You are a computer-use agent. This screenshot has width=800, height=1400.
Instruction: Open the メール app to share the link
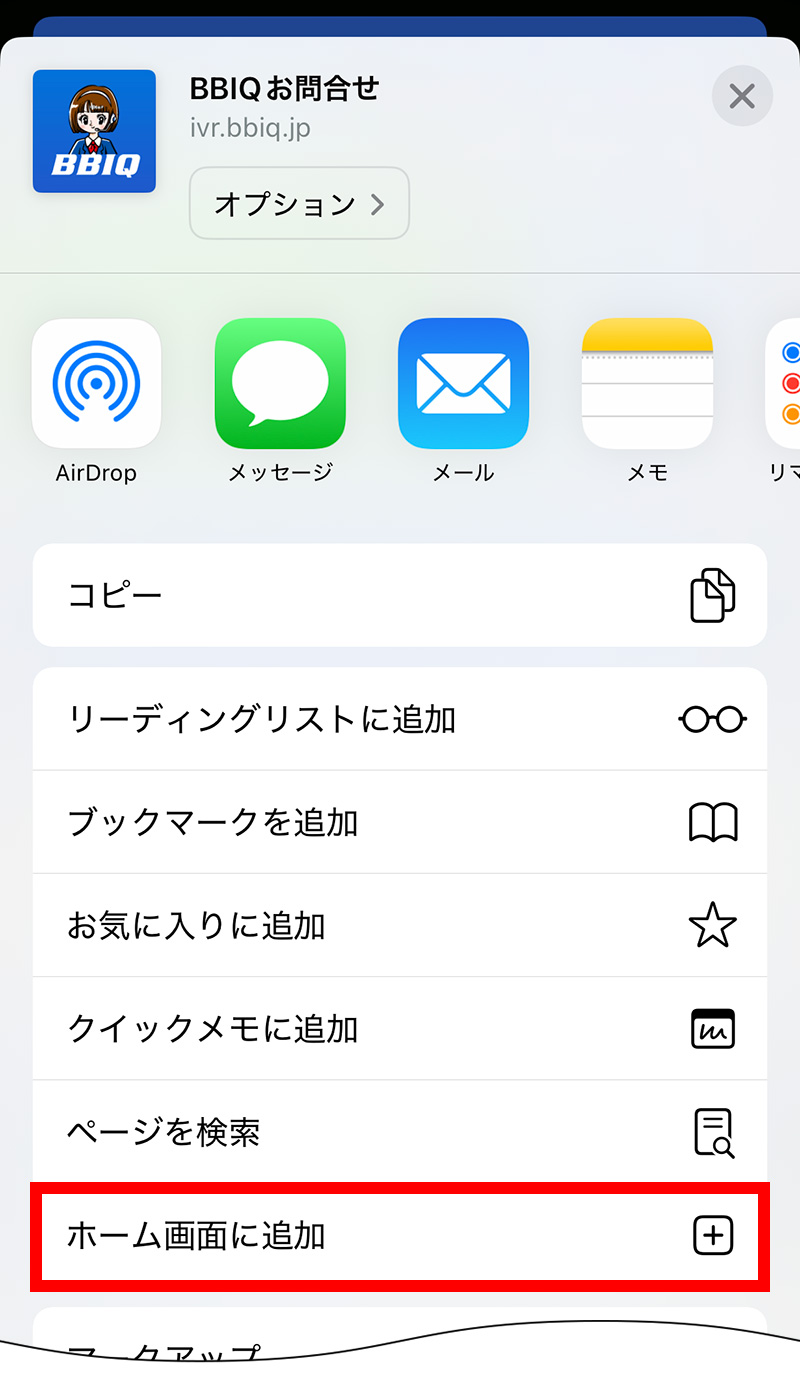463,383
